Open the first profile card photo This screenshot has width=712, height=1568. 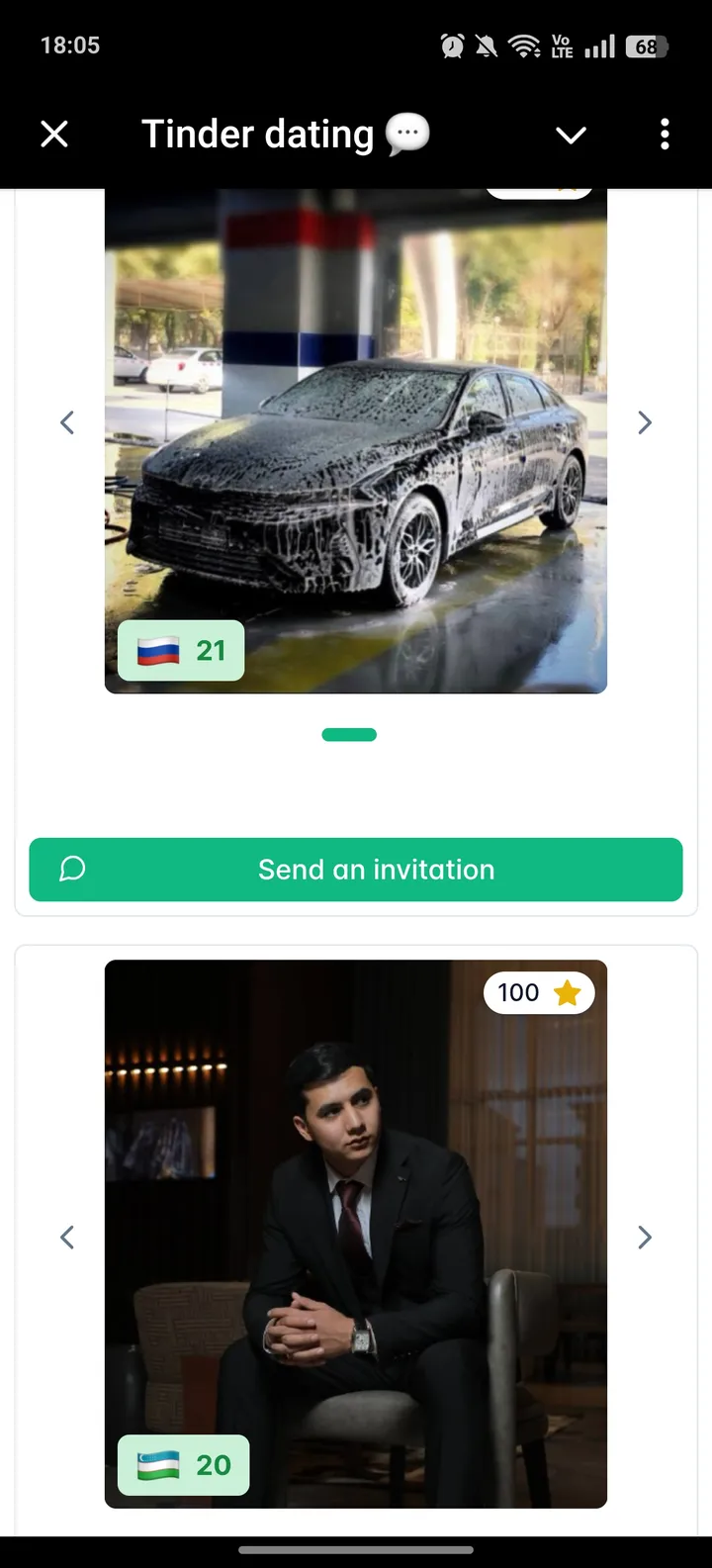pos(356,440)
